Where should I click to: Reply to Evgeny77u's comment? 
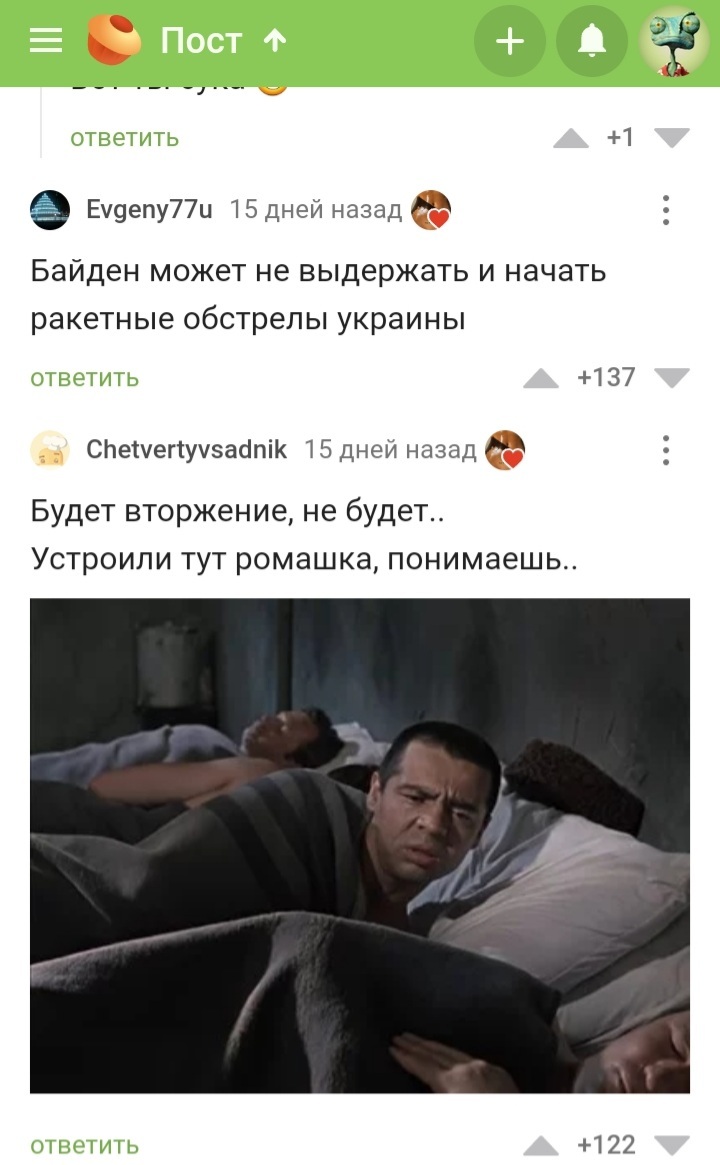[x=84, y=378]
